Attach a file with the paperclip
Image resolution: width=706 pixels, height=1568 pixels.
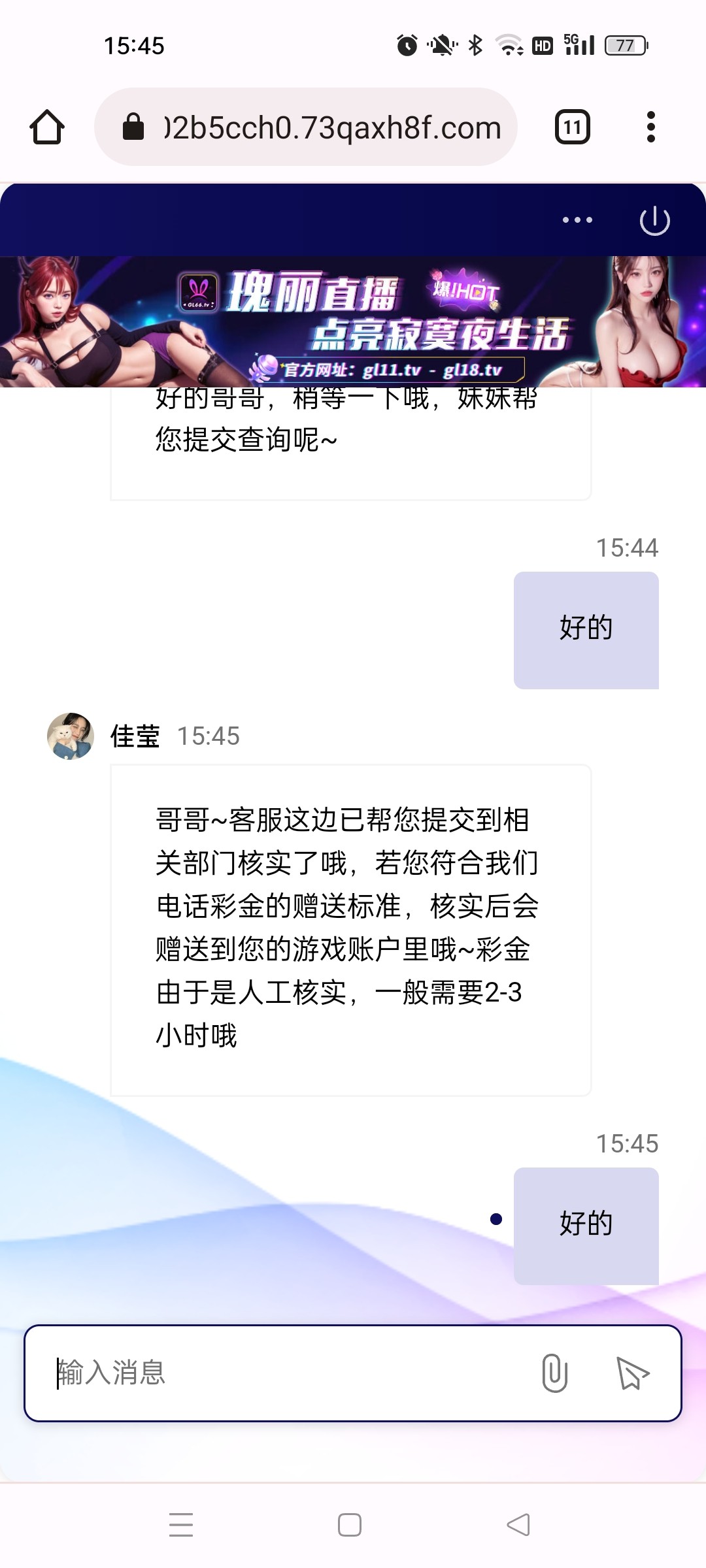click(x=554, y=1373)
